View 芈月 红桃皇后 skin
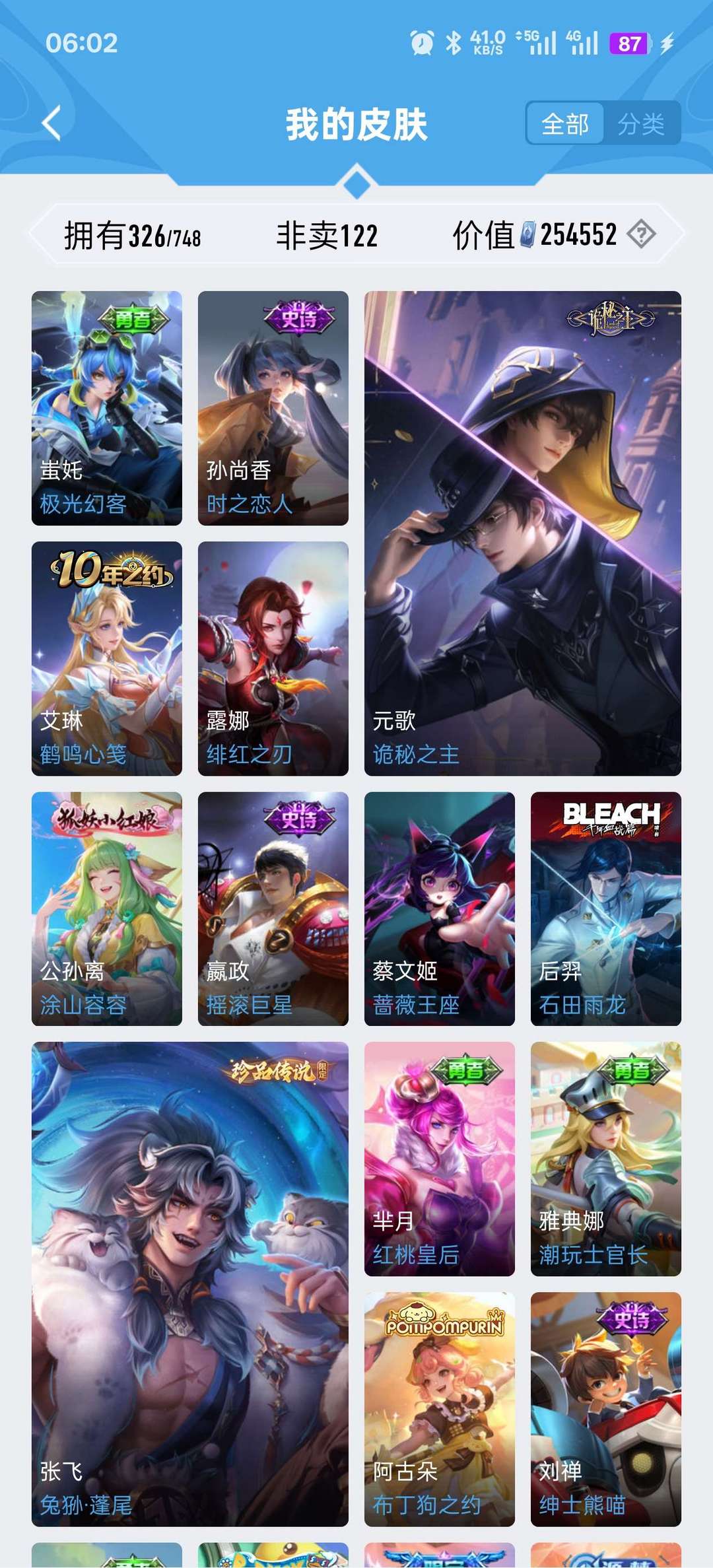The width and height of the screenshot is (713, 1568). [x=440, y=1159]
